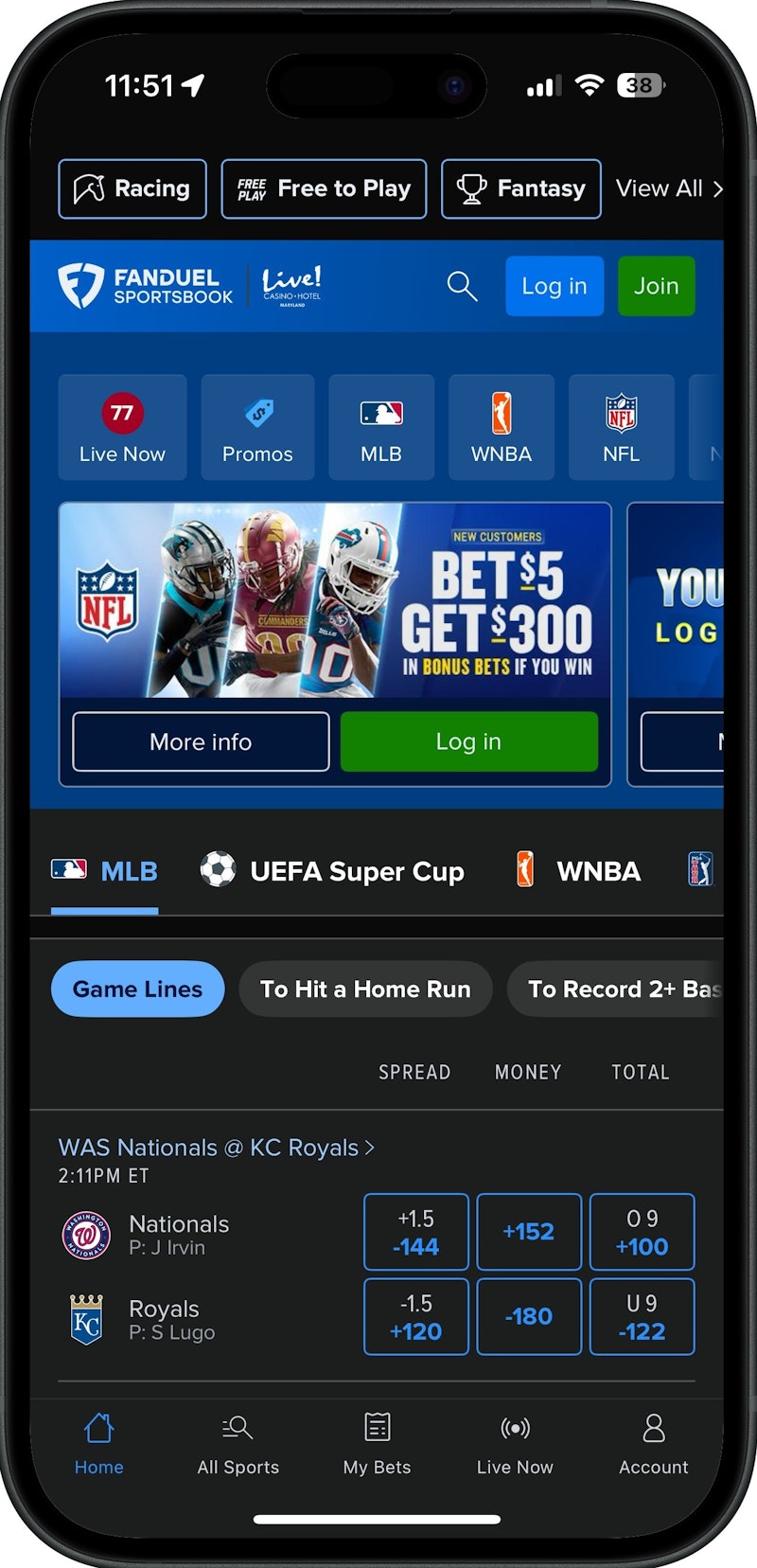
Task: Select the NFL sport tile
Action: coord(621,427)
